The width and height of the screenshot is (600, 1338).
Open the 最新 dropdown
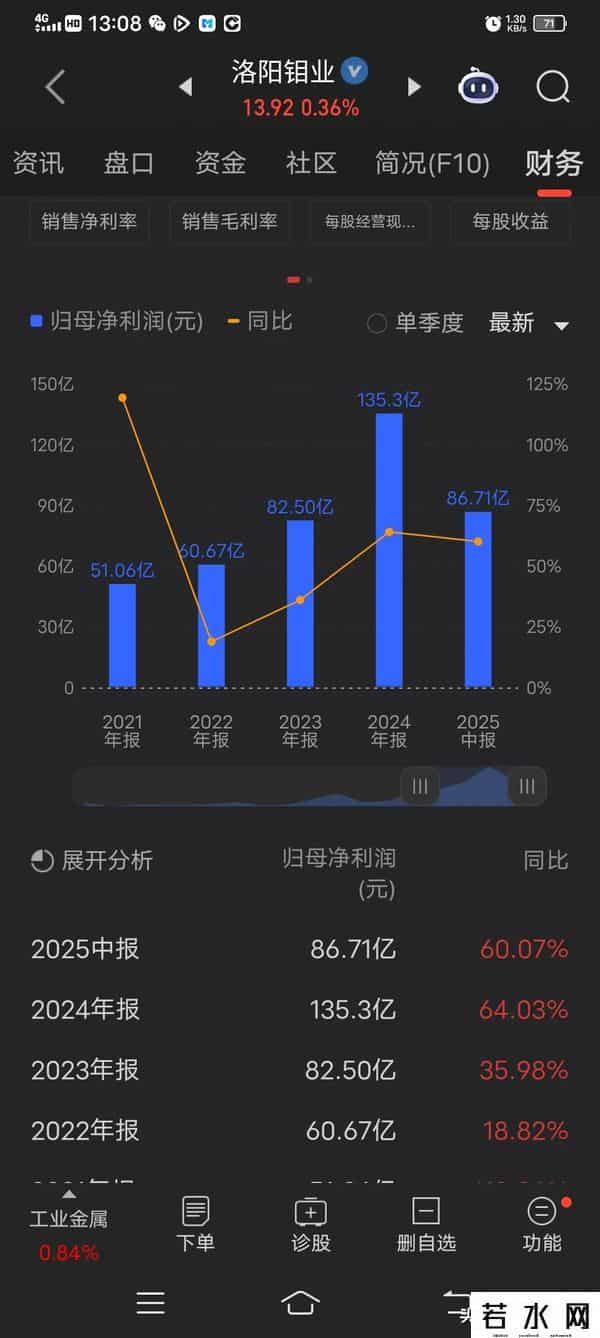[528, 323]
